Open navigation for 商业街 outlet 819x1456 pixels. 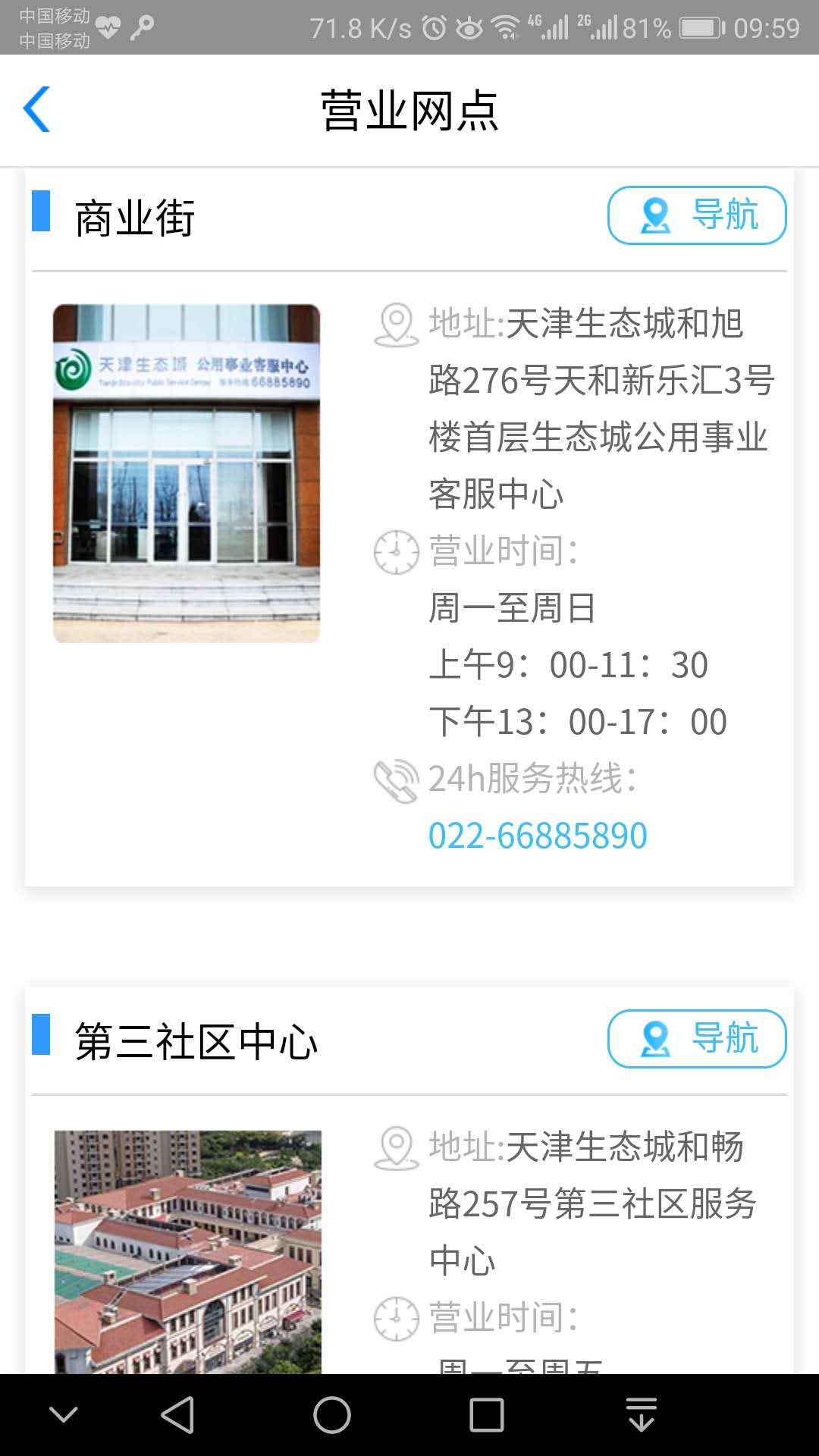(x=696, y=215)
